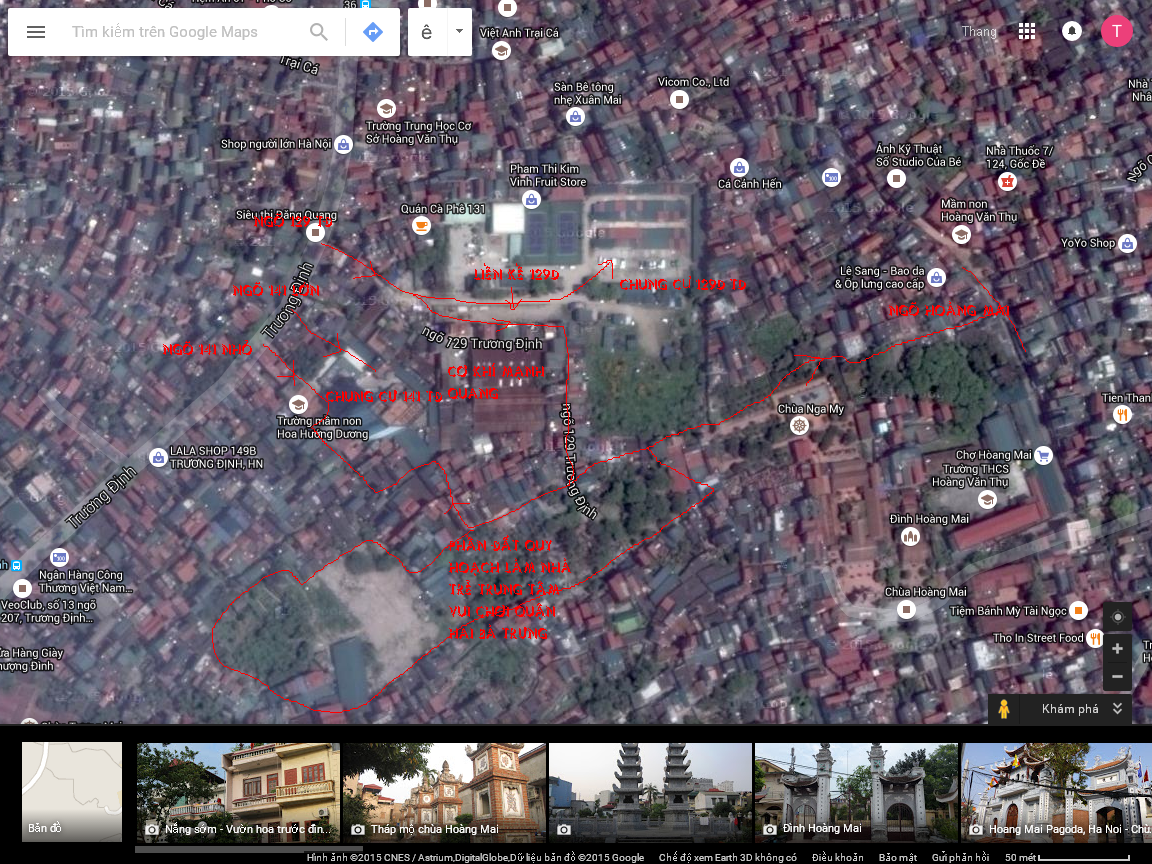
Task: Open the Đình Hoàng Mai photo
Action: tap(856, 791)
